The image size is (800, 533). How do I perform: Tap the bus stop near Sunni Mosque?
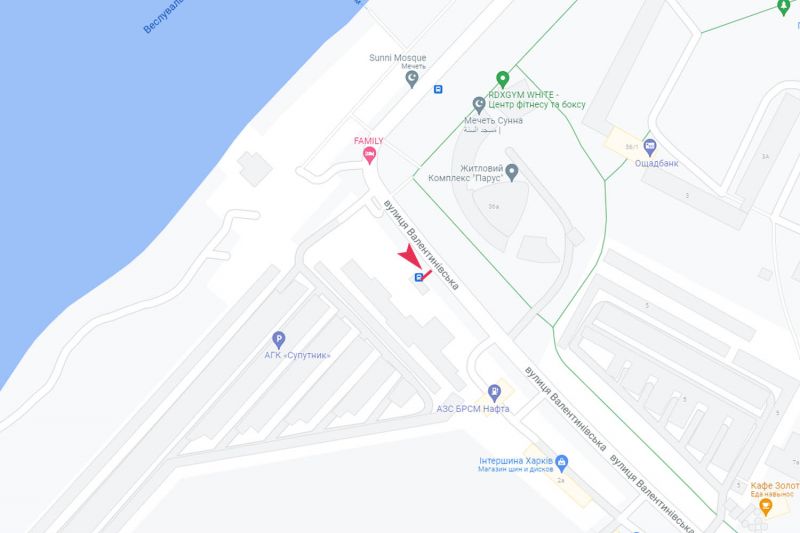pos(438,89)
